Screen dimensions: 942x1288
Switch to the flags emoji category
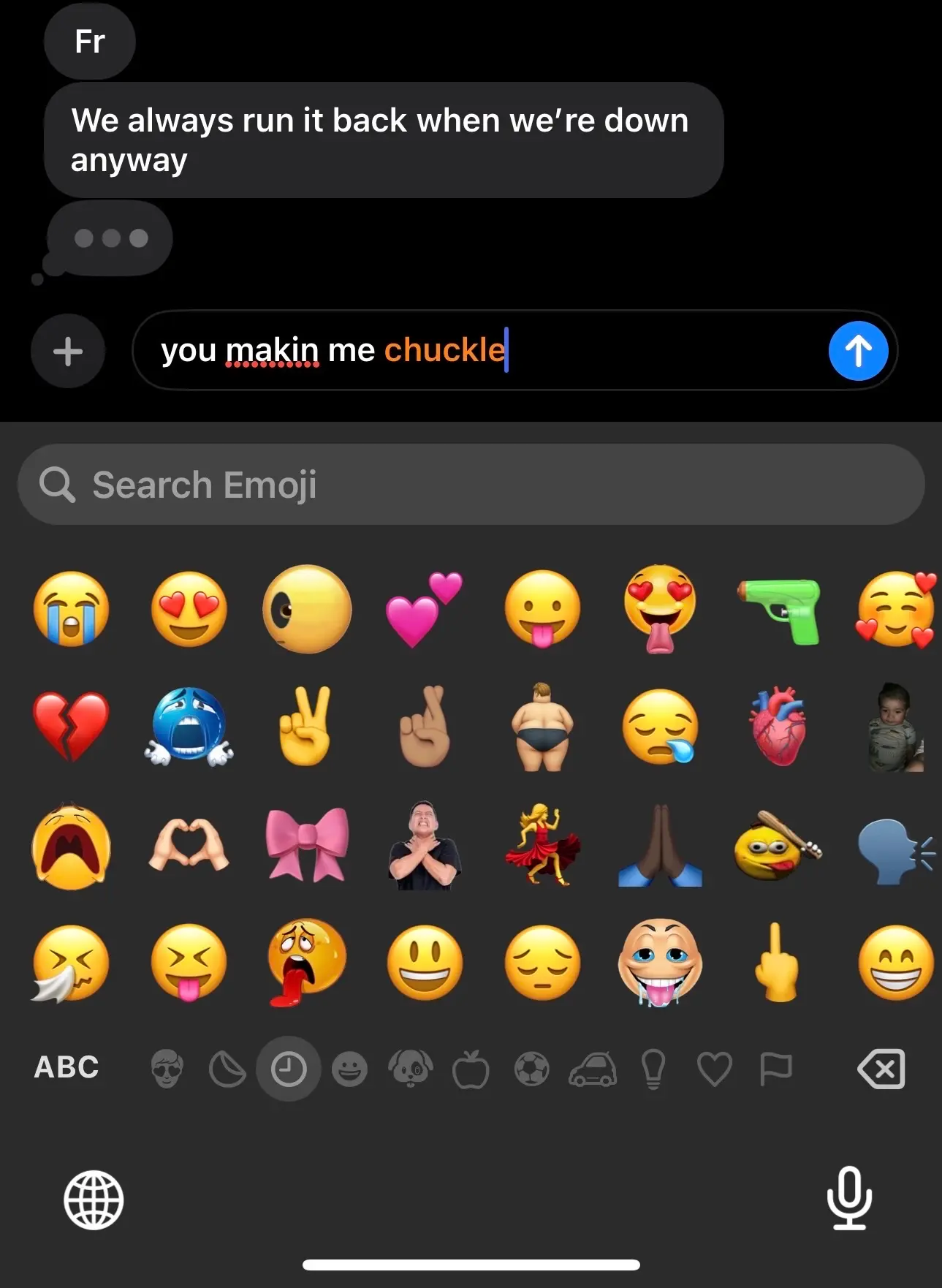(775, 1069)
